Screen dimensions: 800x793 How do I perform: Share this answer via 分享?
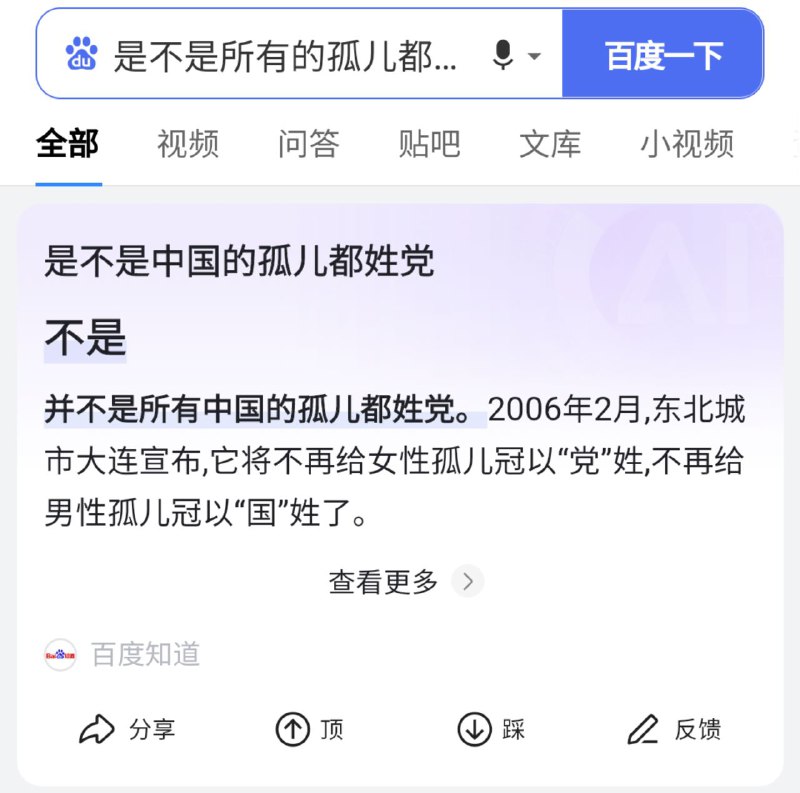127,730
